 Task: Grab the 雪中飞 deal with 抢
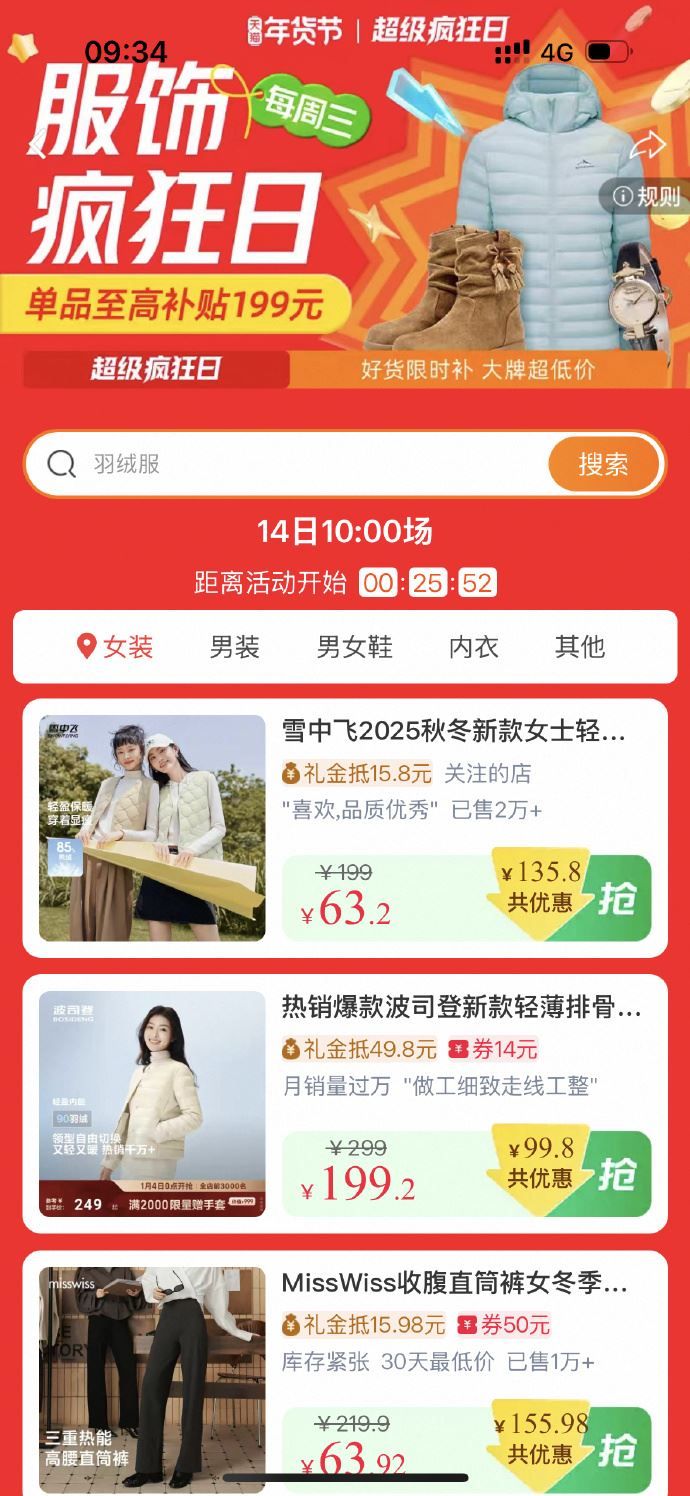pos(617,899)
